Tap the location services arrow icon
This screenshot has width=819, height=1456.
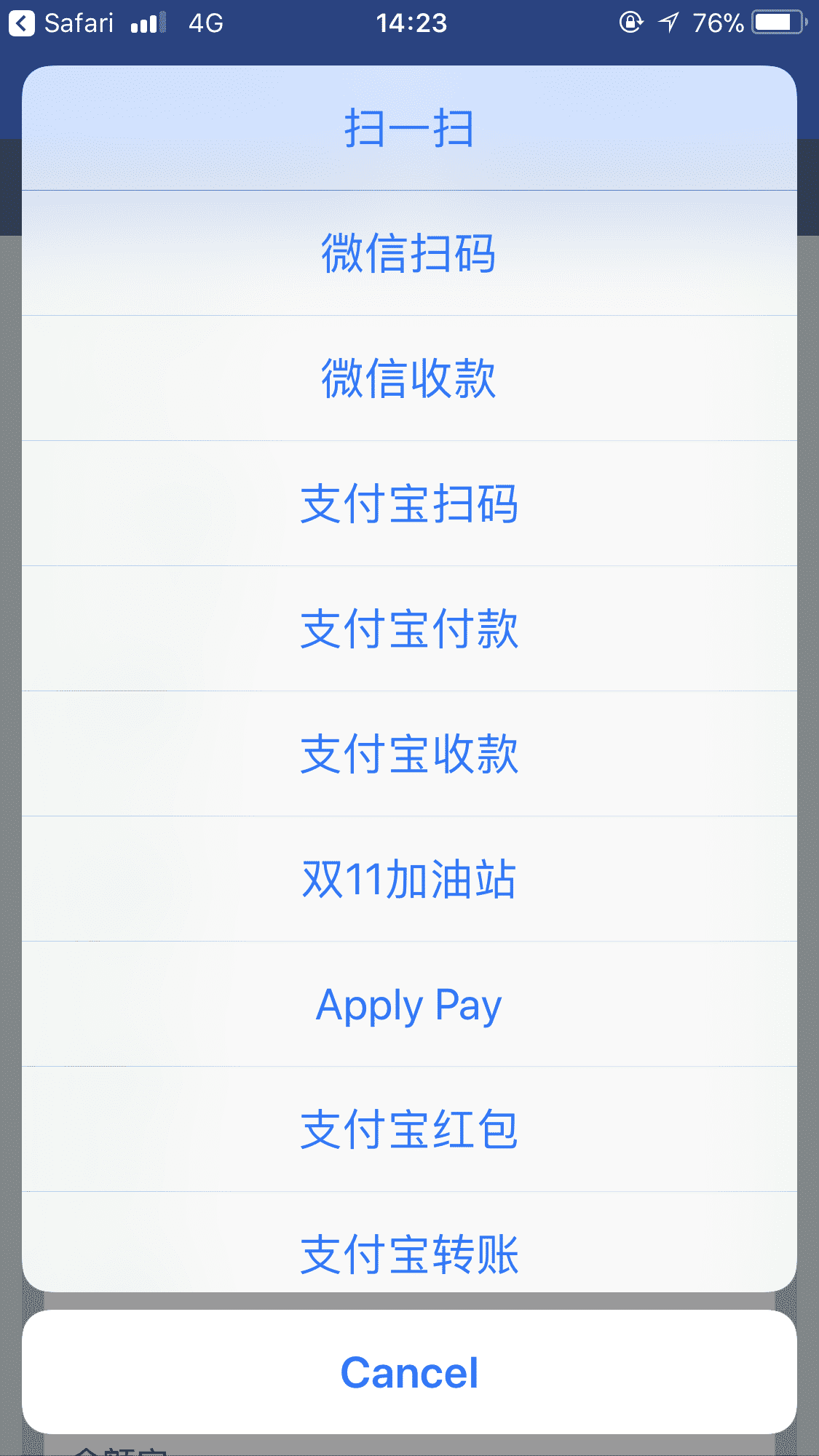coord(670,22)
